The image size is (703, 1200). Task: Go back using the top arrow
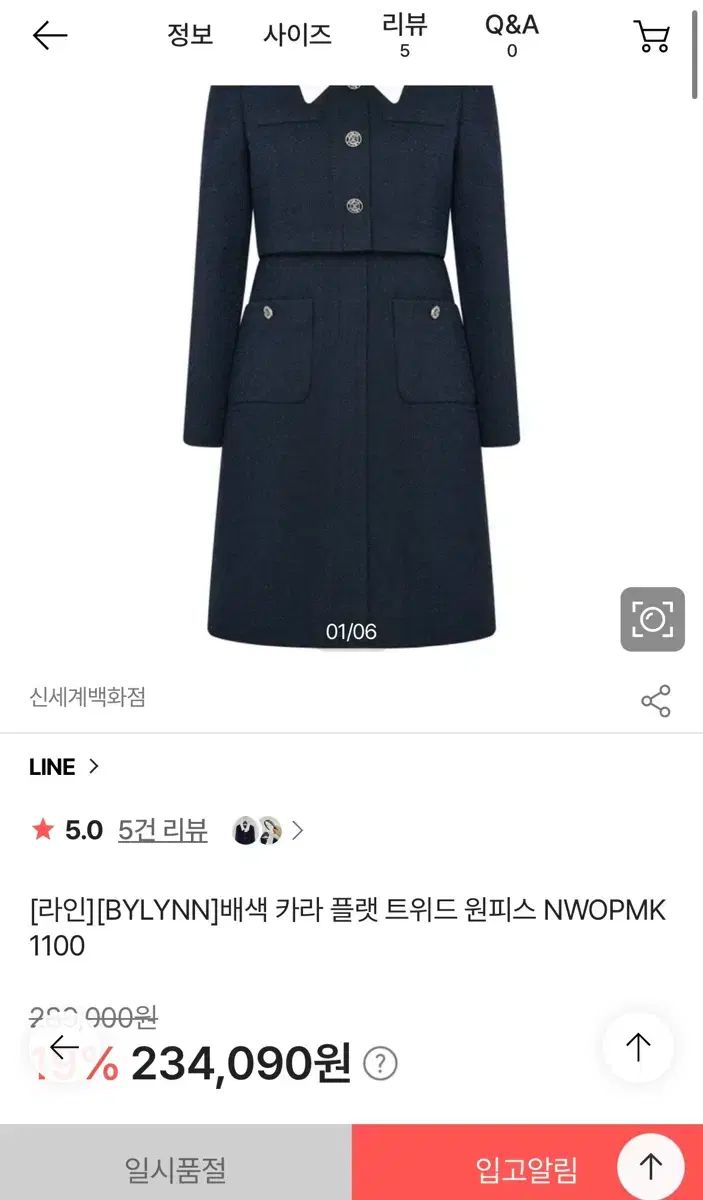click(49, 36)
